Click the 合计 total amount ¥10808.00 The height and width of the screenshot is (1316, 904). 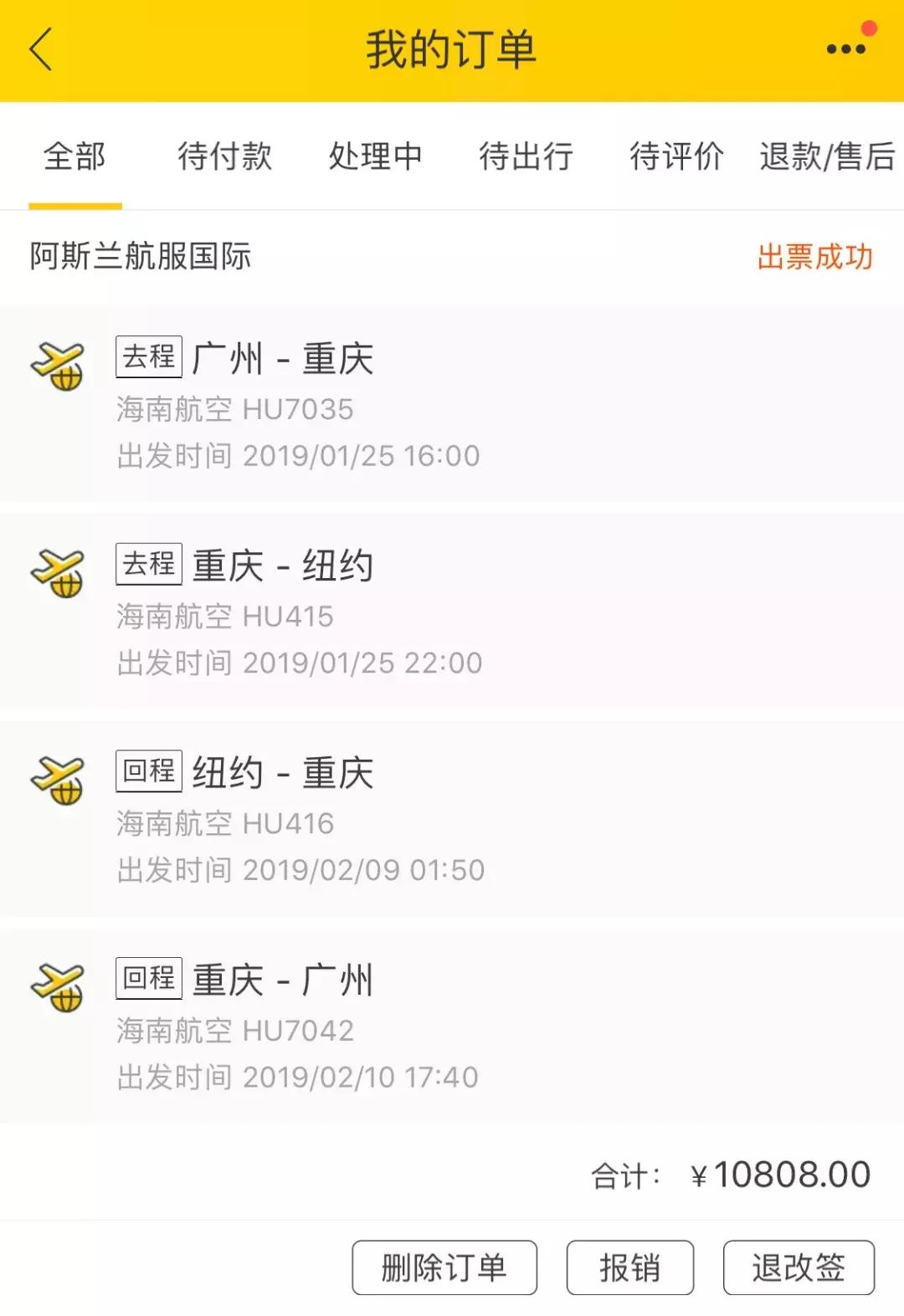coord(778,1175)
